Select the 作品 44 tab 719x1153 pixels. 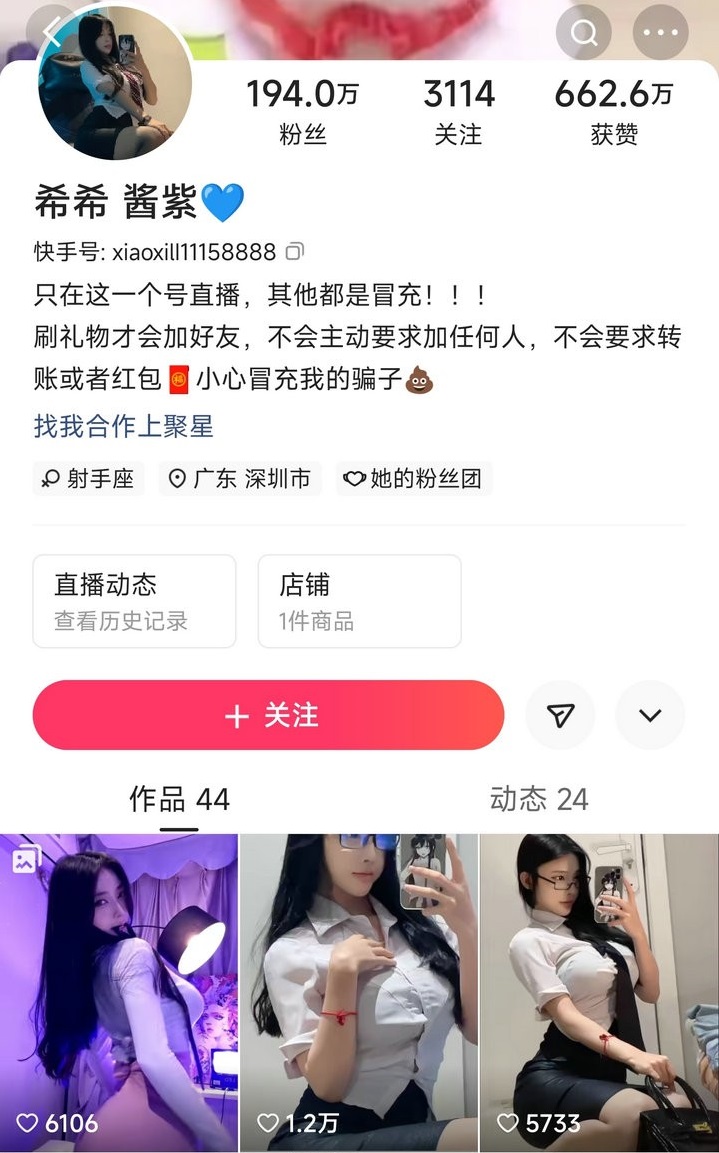coord(179,798)
